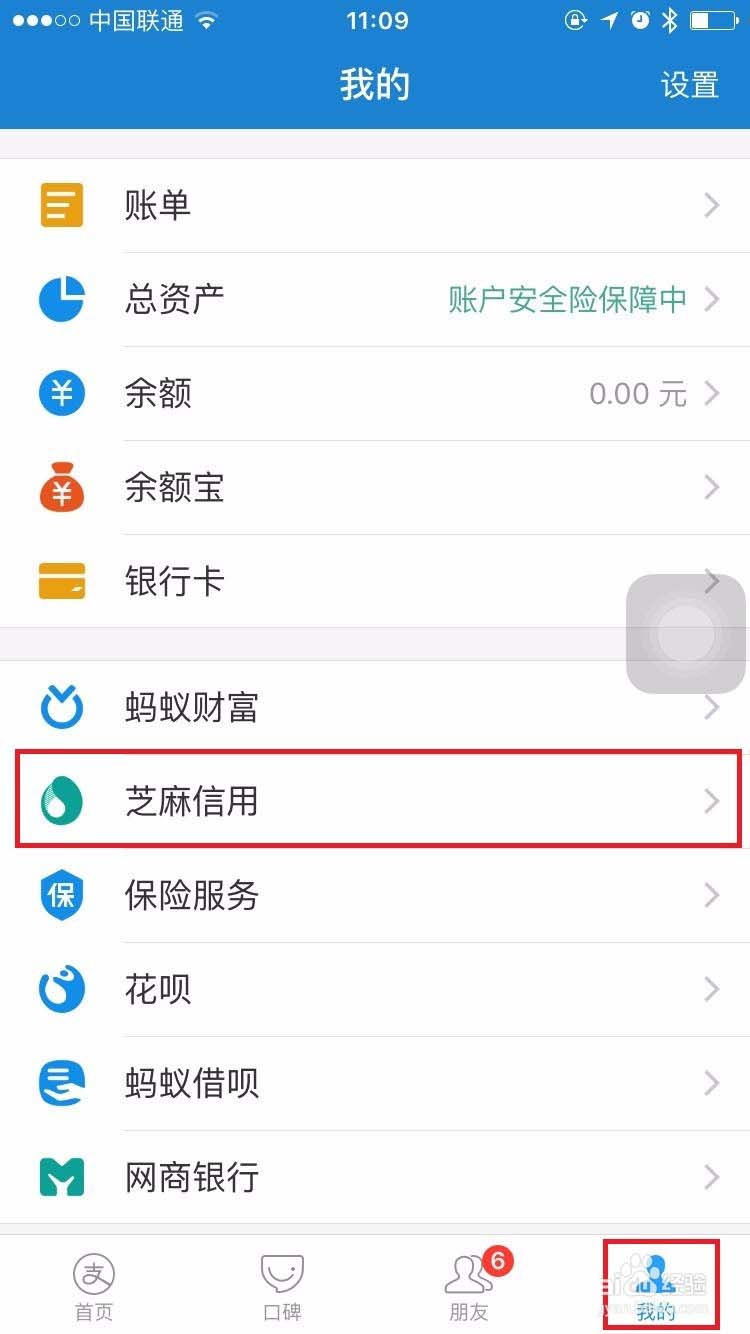Select the 我的 tab
750x1334 pixels.
point(657,1285)
